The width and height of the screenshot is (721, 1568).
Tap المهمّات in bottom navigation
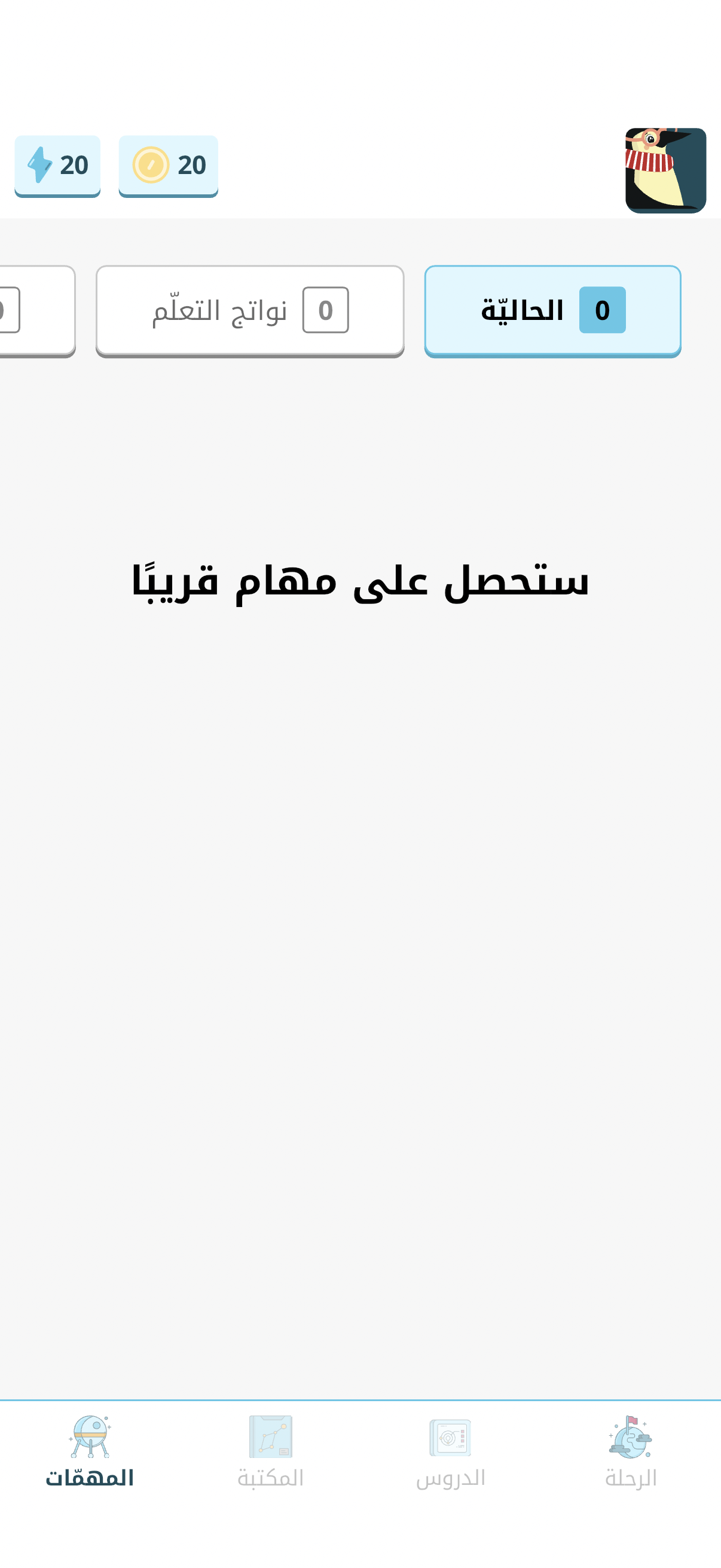pos(90,1452)
